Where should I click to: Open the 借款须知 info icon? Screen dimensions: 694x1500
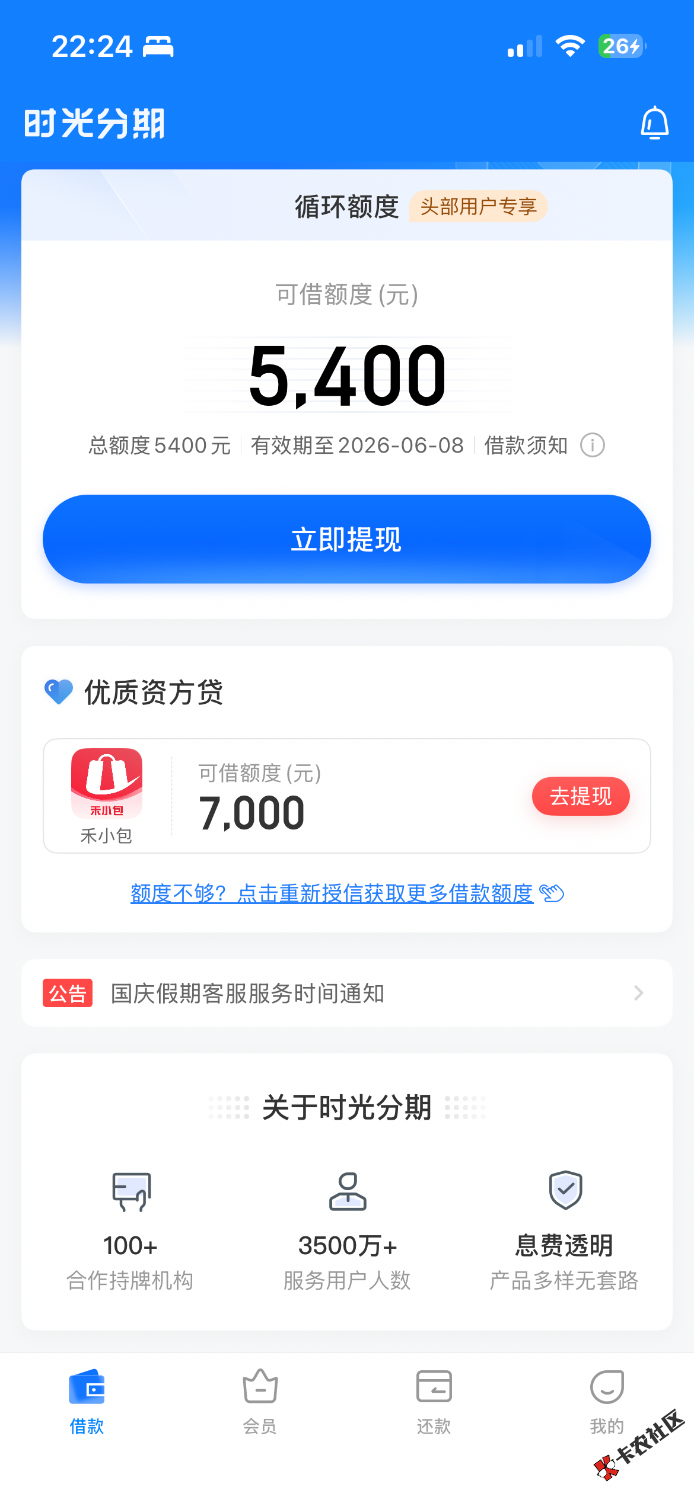[x=592, y=445]
